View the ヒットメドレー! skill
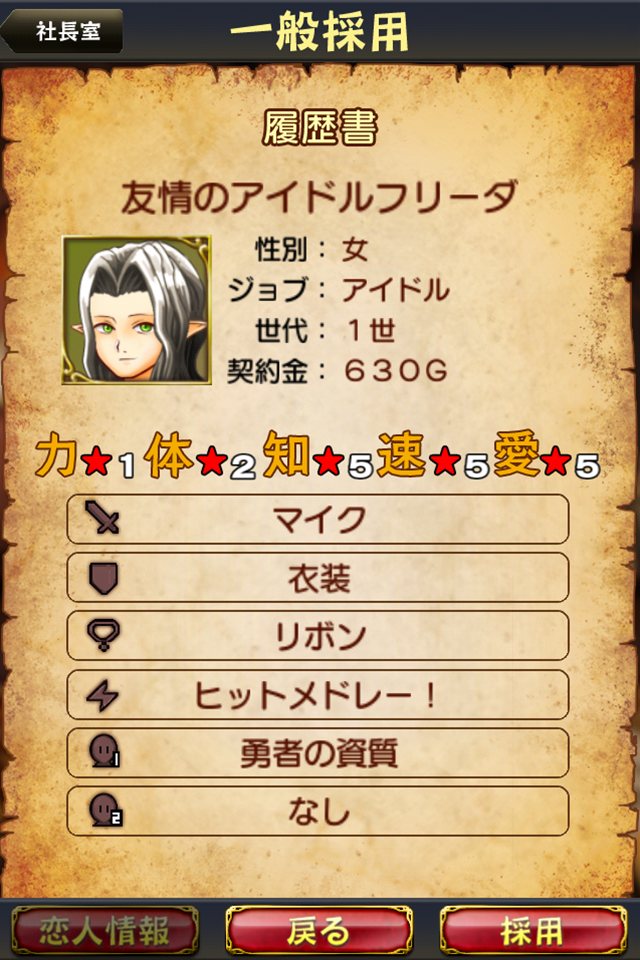Screen dimensions: 640x960 [x=318, y=695]
